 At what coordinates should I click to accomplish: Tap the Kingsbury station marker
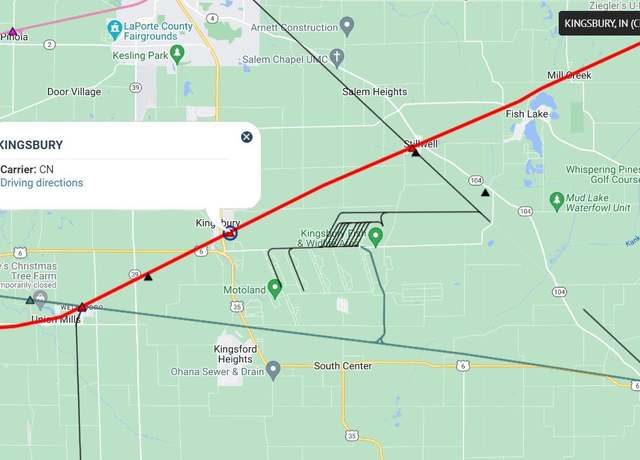231,233
